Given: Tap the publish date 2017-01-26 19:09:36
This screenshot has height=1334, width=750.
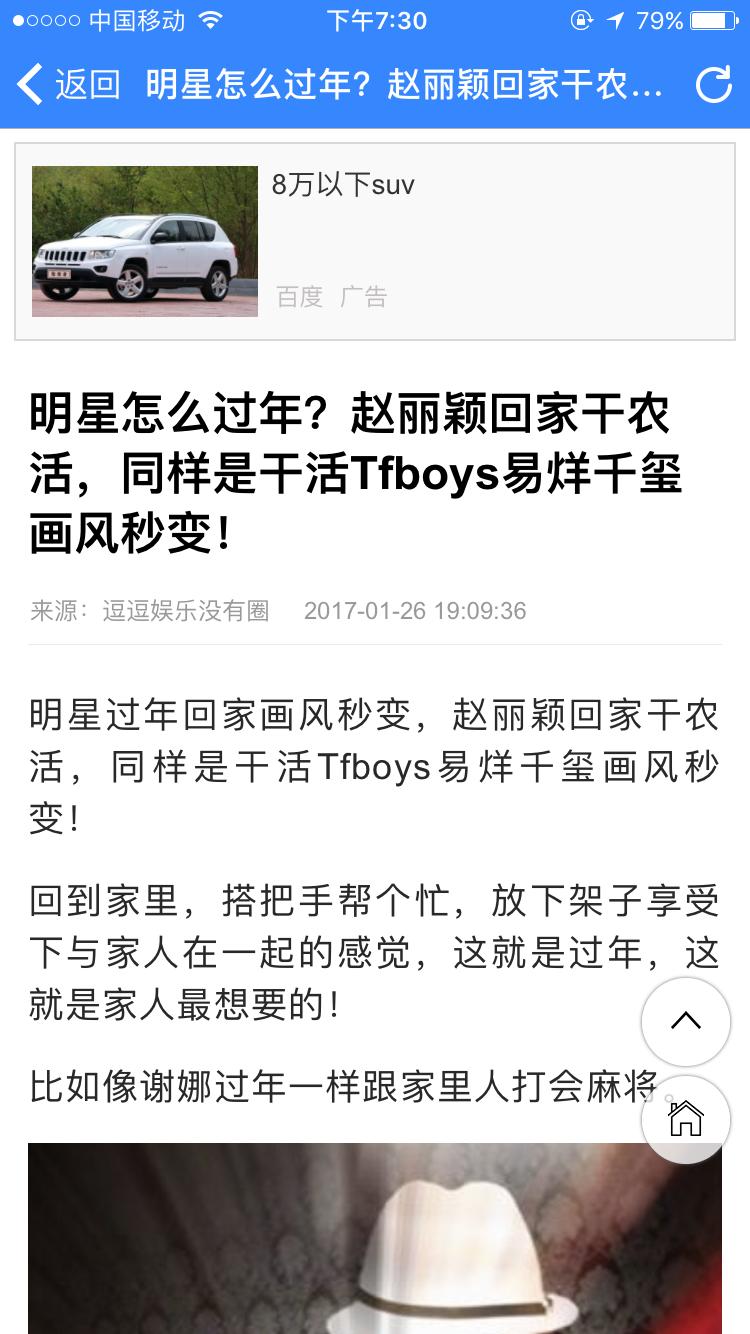Looking at the screenshot, I should (x=414, y=610).
